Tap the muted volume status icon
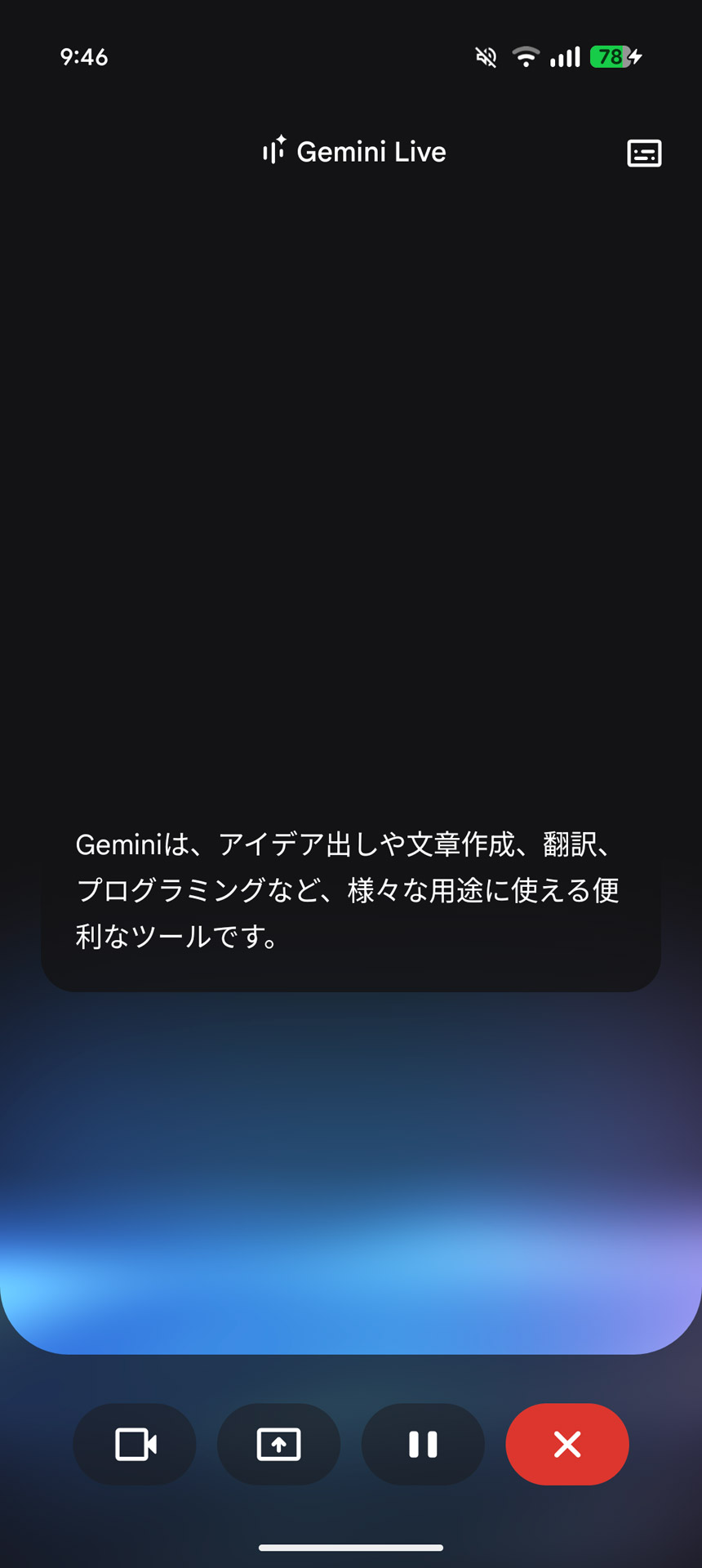 485,56
